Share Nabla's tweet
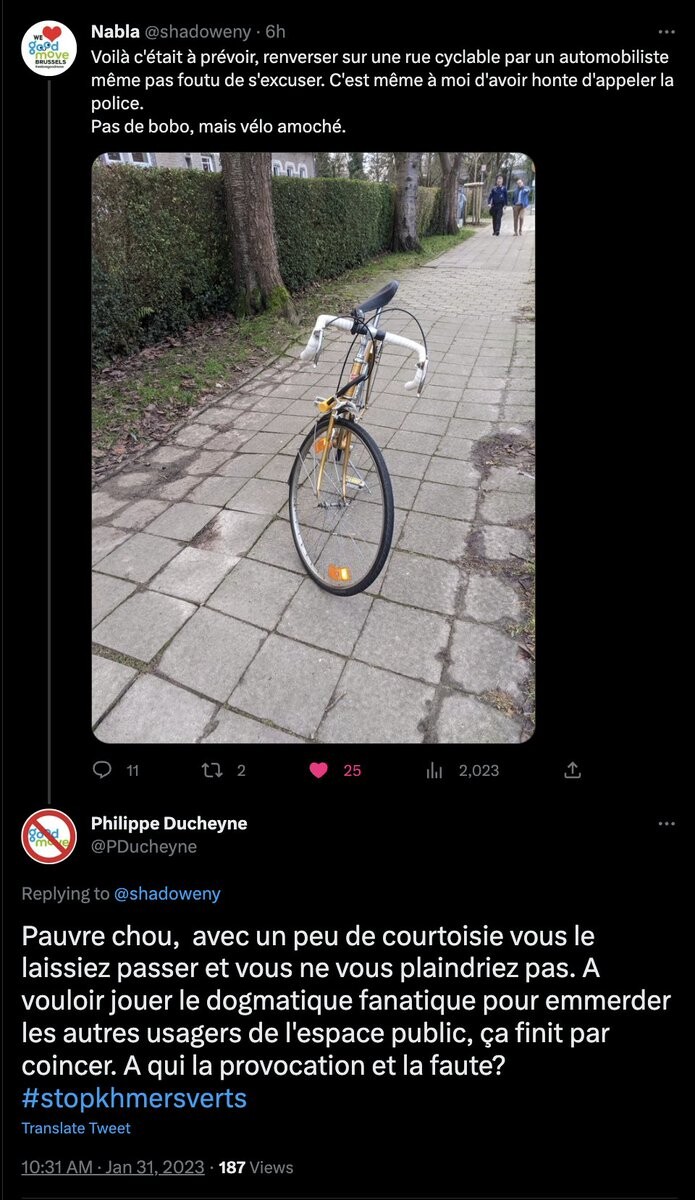Image resolution: width=695 pixels, height=1200 pixels. click(x=572, y=770)
